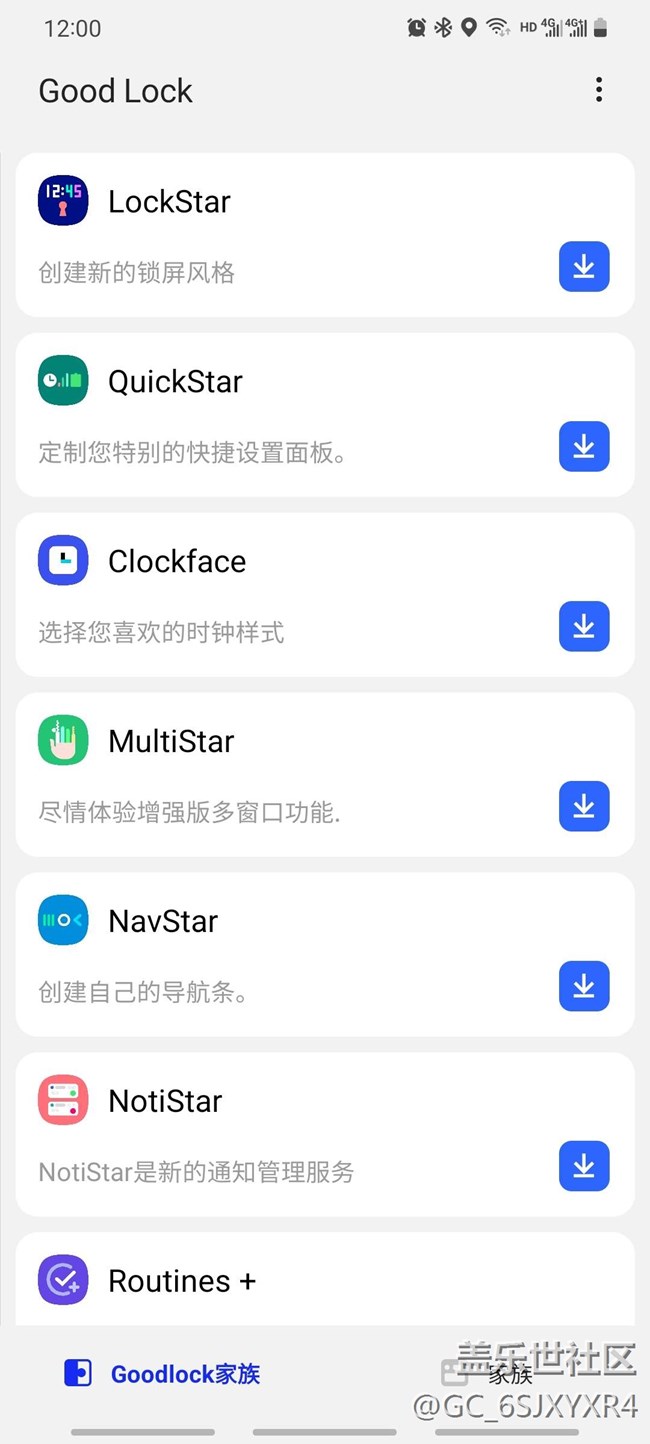
Task: Install Clockface via its download button
Action: click(584, 627)
